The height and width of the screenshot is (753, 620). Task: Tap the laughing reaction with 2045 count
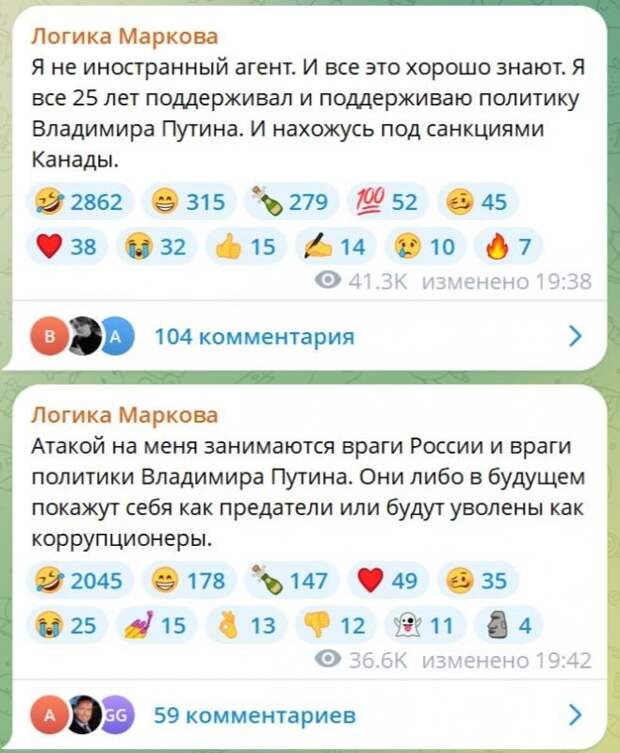(x=78, y=580)
